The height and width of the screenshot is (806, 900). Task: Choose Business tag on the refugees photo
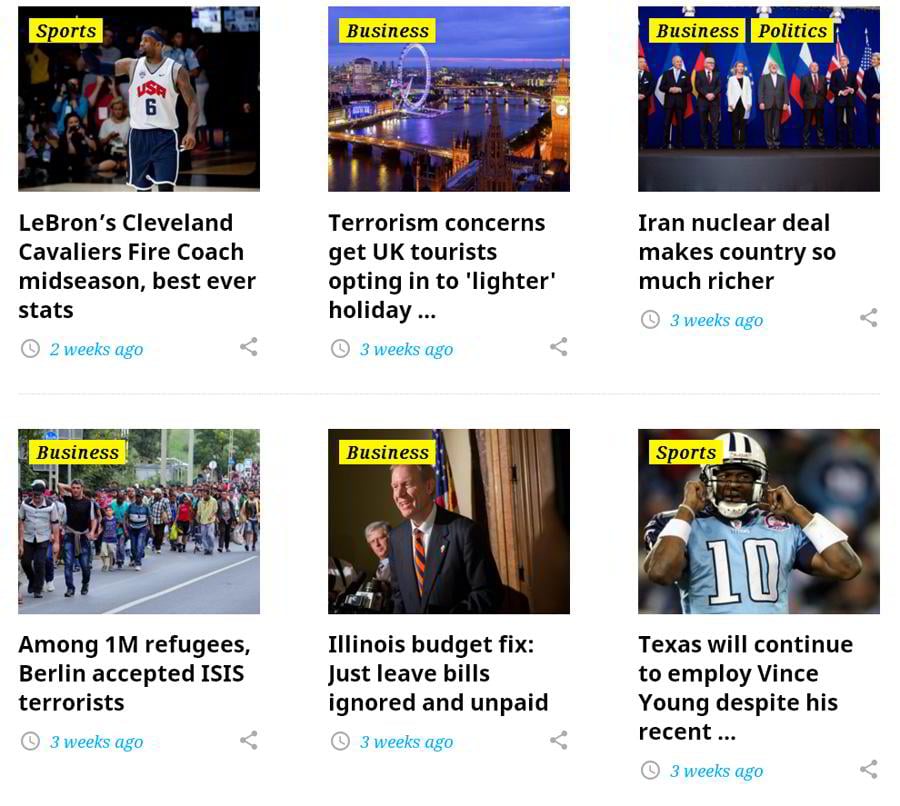(77, 452)
